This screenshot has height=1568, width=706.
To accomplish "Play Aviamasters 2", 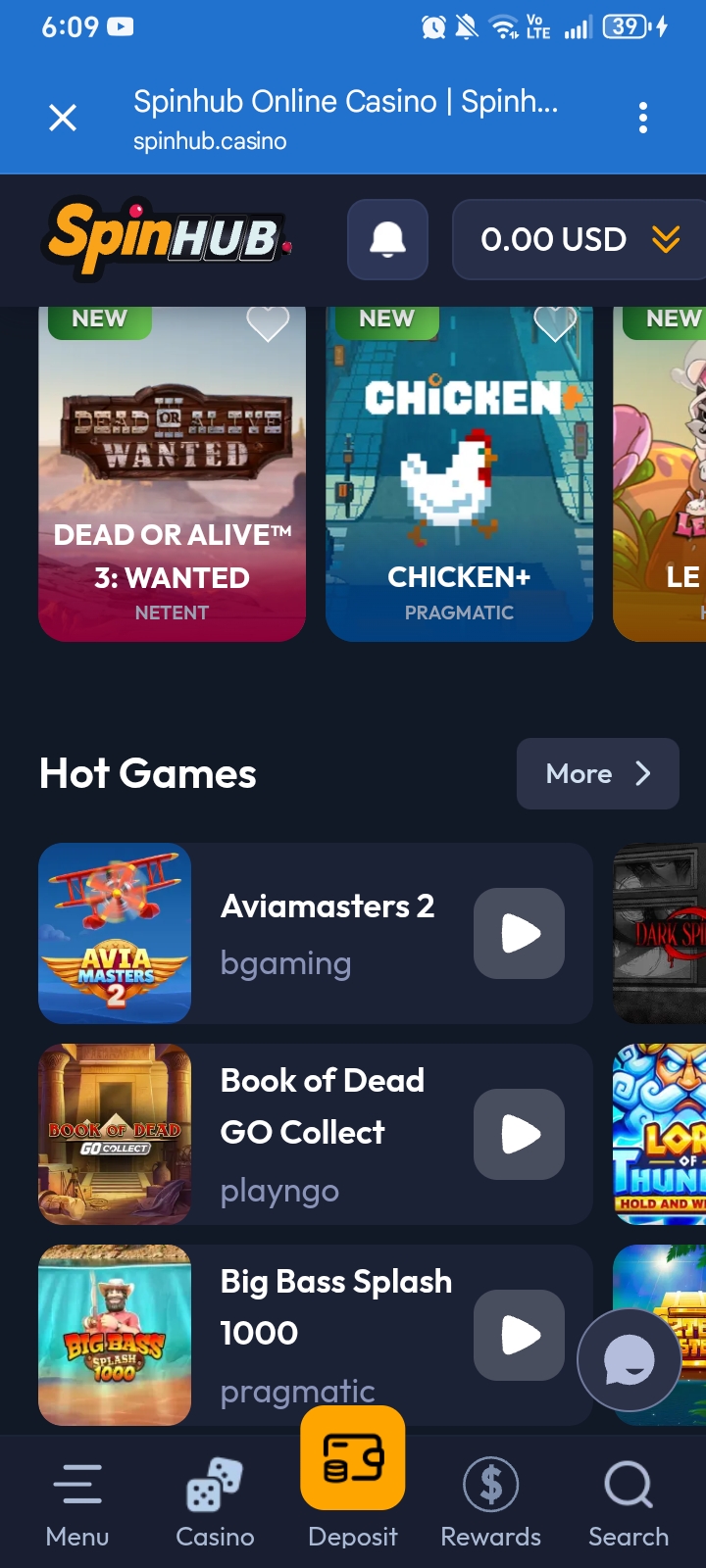I will pos(519,933).
